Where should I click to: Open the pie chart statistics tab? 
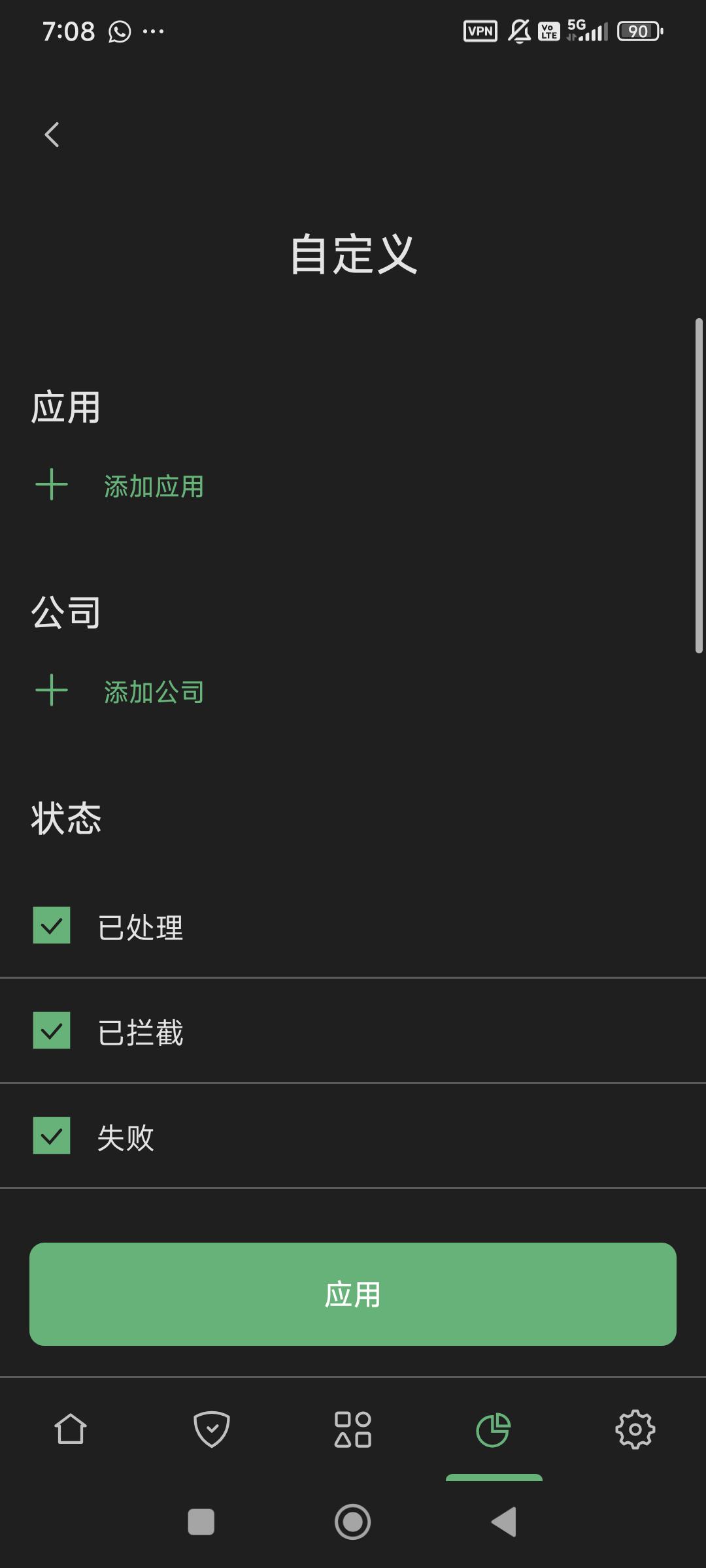(494, 1429)
